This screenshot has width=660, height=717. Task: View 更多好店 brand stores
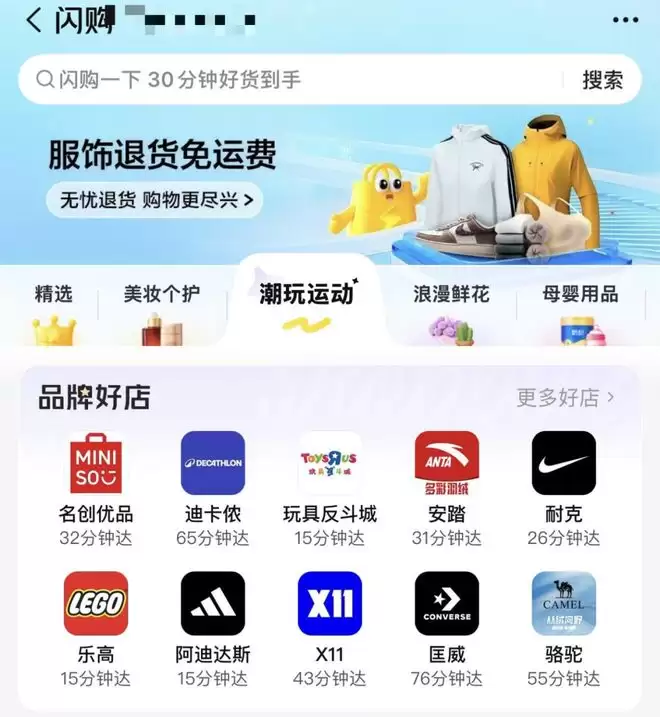click(565, 397)
